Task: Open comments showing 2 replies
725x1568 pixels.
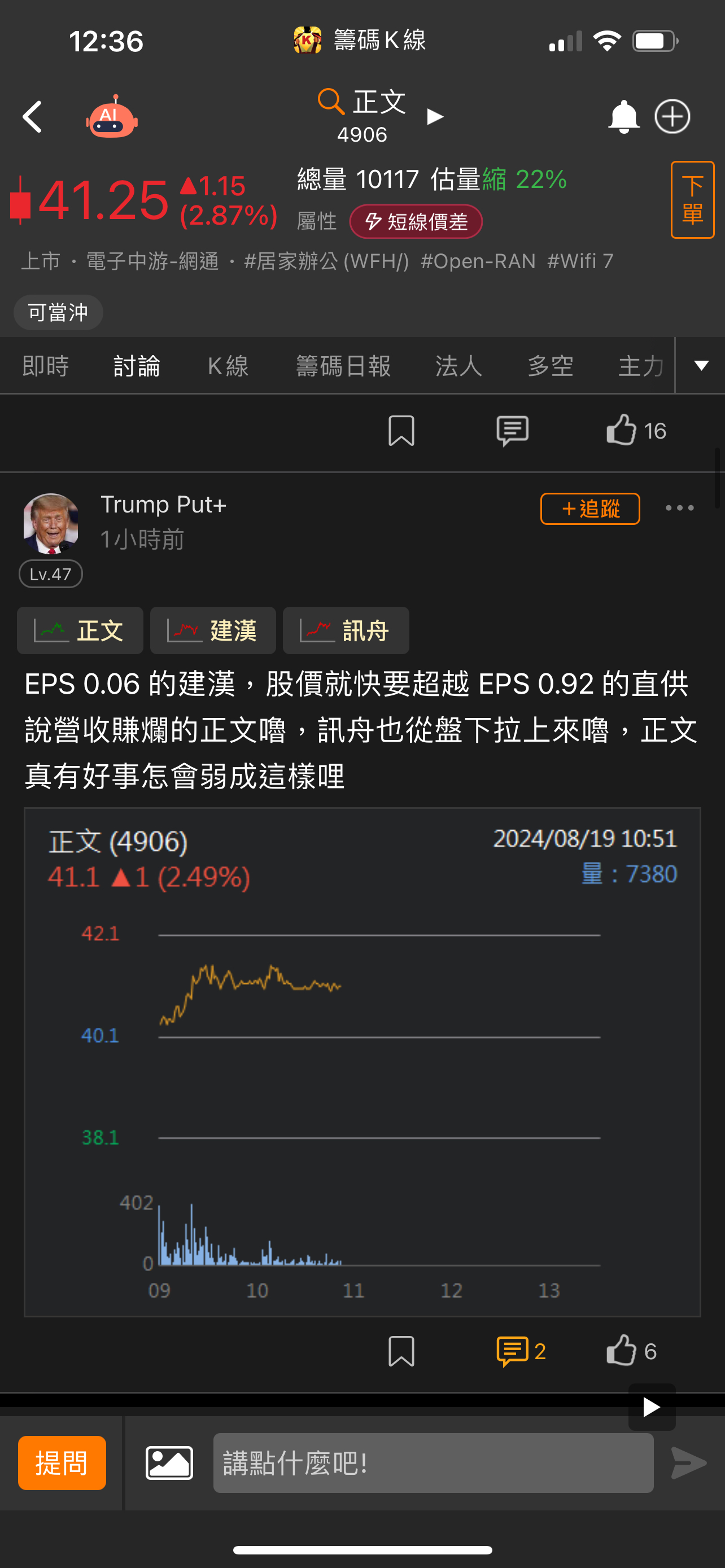Action: click(x=514, y=1350)
